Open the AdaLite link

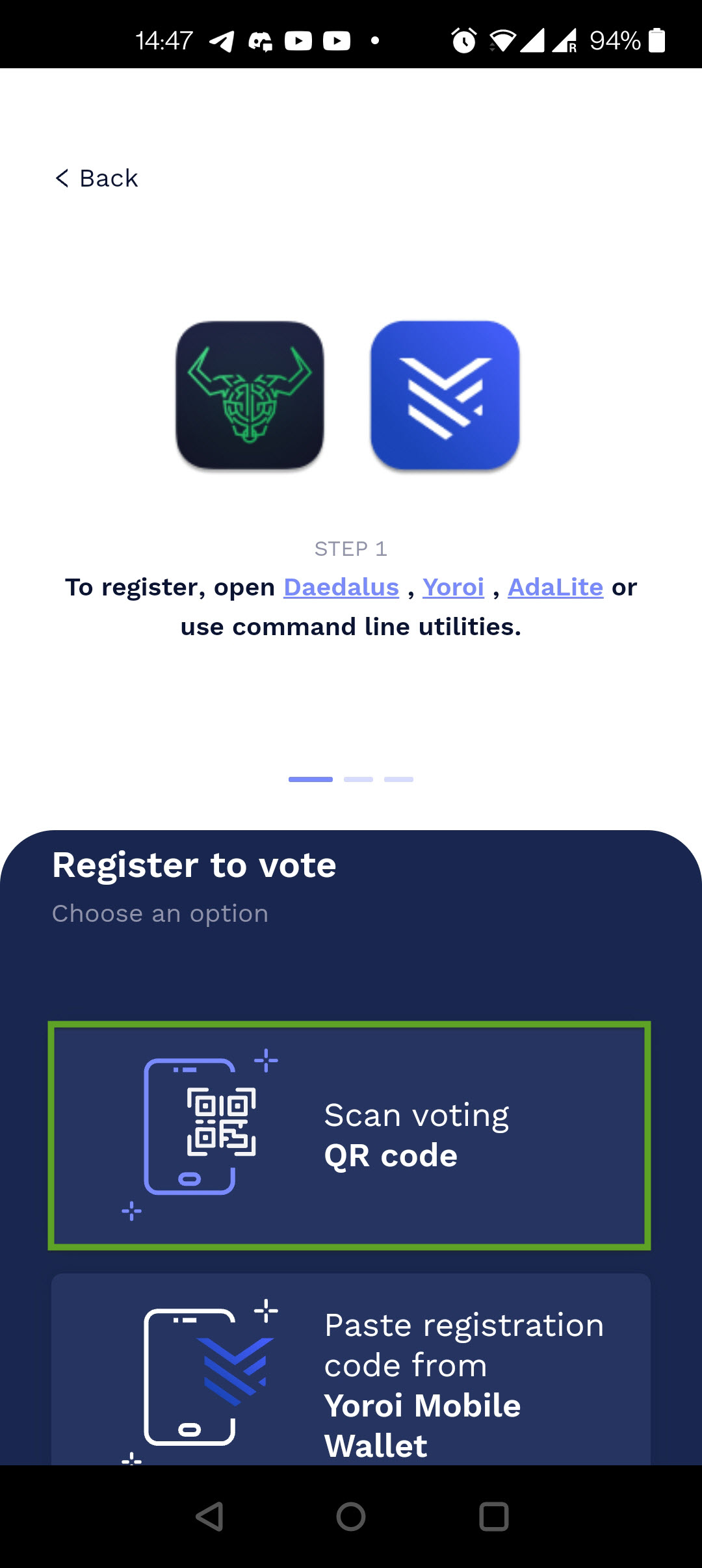pyautogui.click(x=555, y=587)
